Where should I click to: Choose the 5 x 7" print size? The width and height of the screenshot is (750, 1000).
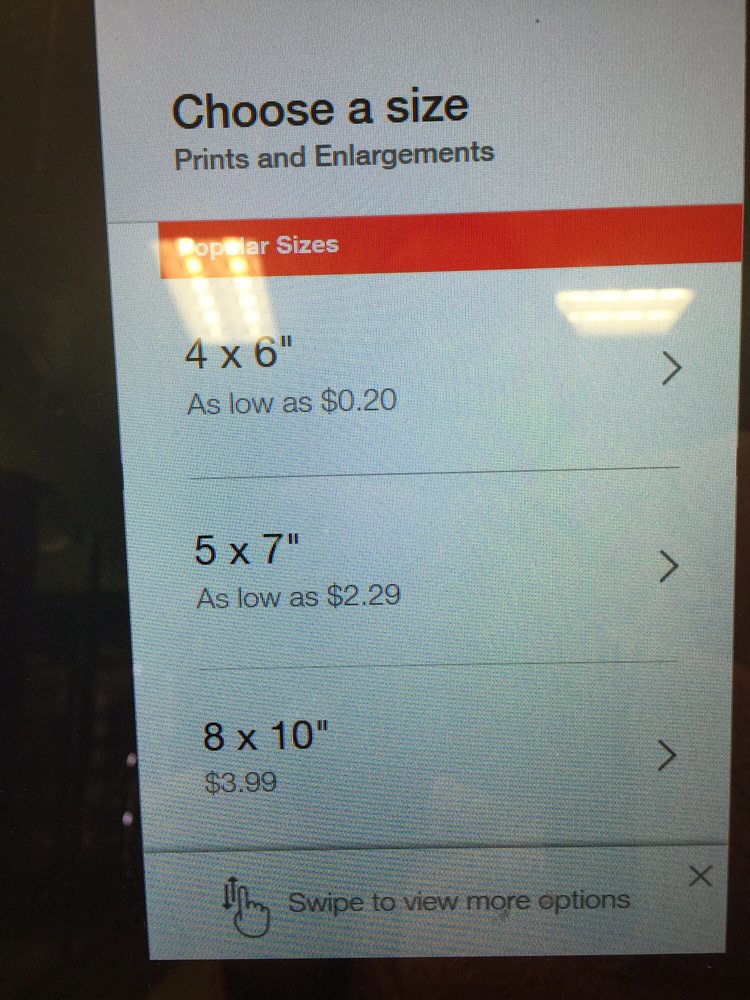pyautogui.click(x=430, y=570)
